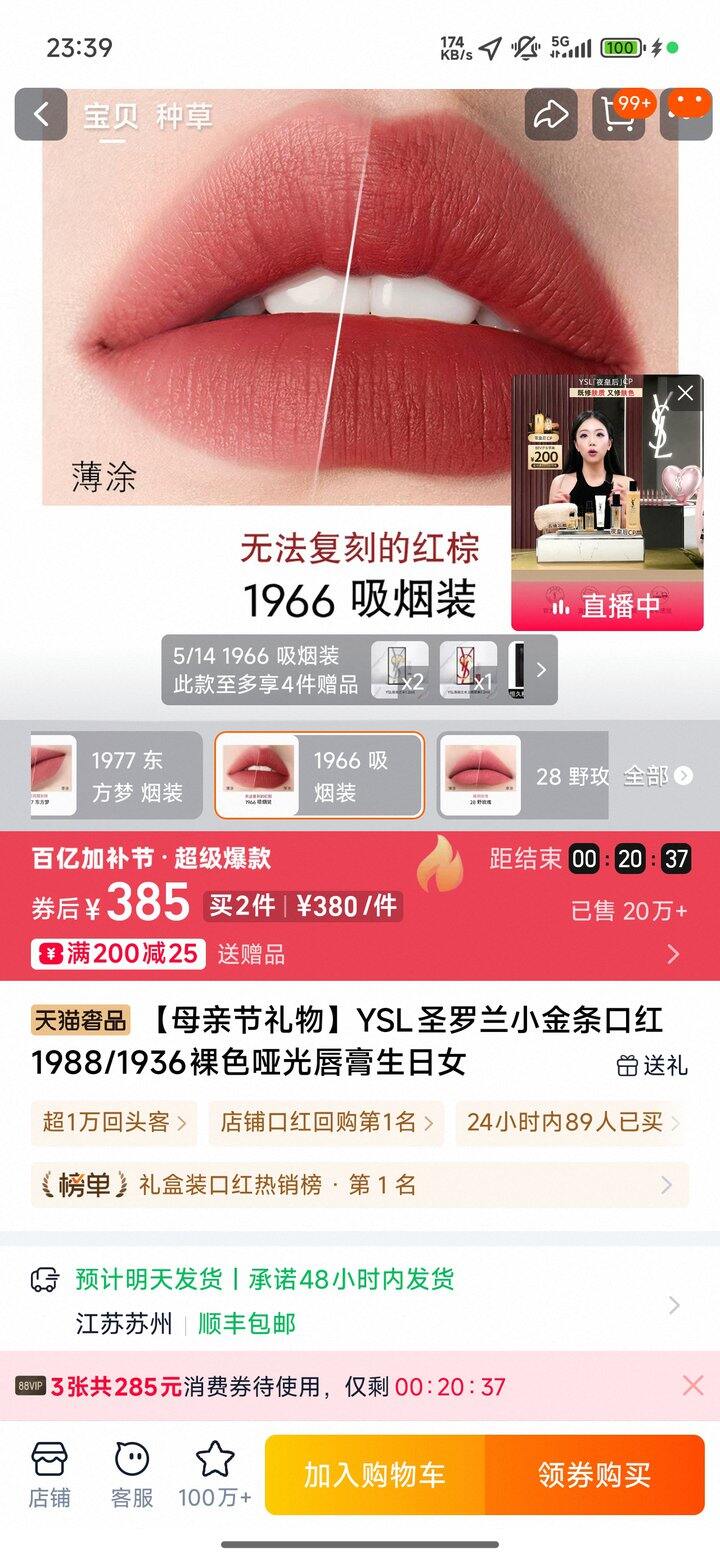The width and height of the screenshot is (720, 1559).
Task: Open the shopping cart icon
Action: [x=617, y=114]
